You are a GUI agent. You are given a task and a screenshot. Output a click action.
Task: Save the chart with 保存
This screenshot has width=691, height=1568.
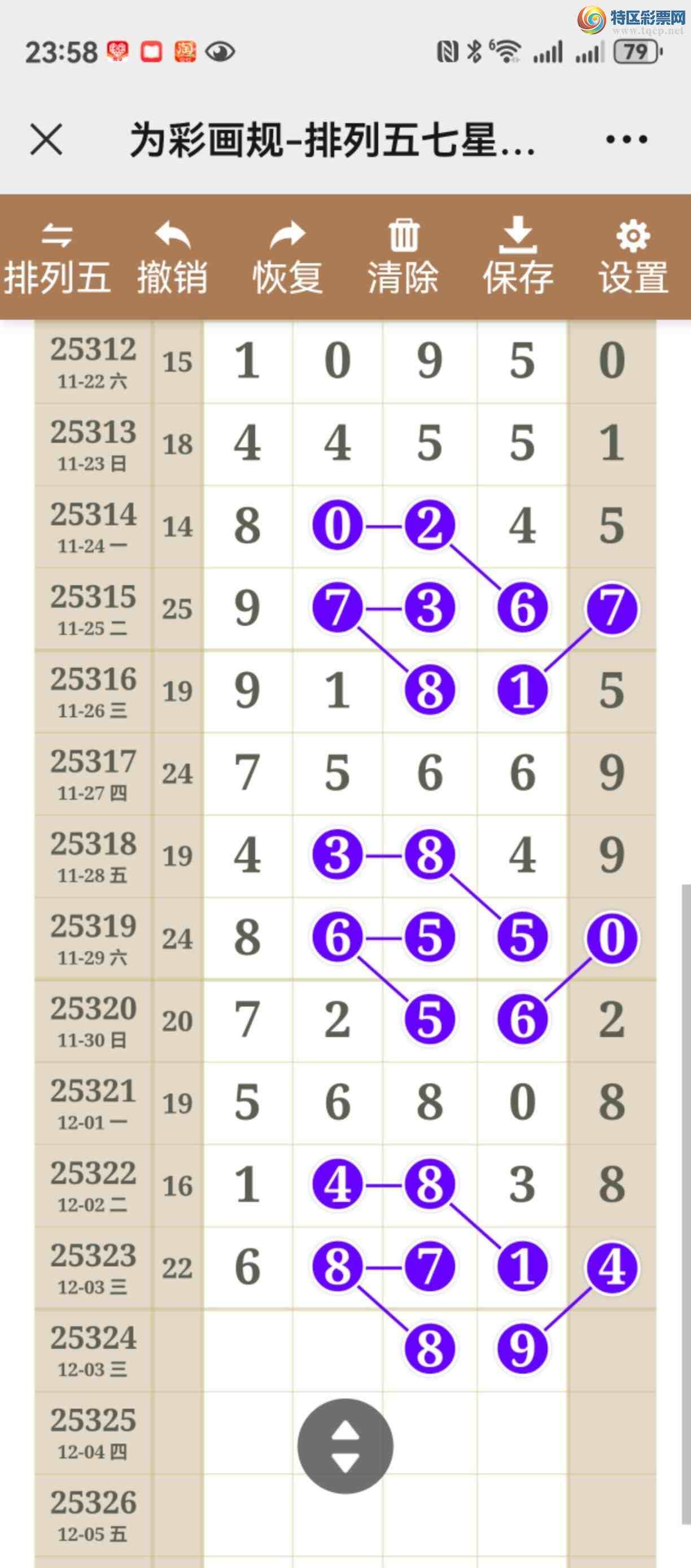click(x=518, y=258)
